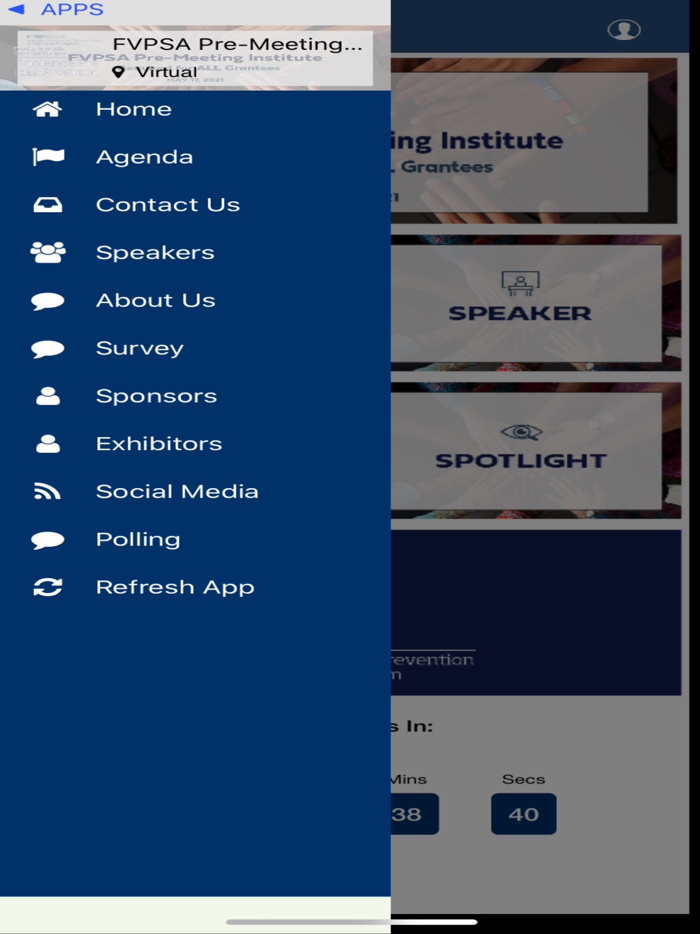
Task: Show the Sponsors page
Action: point(156,396)
